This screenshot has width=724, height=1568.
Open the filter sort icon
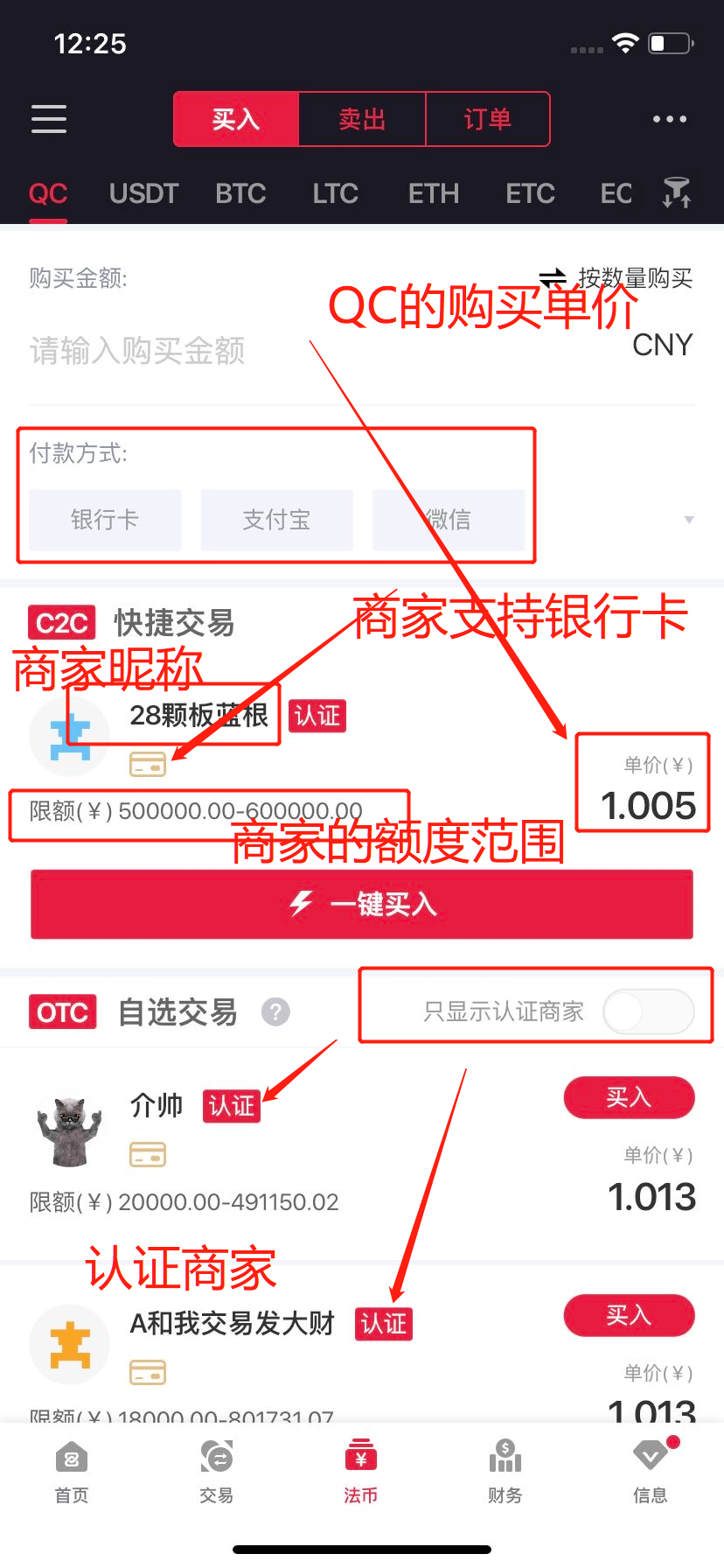(x=677, y=192)
